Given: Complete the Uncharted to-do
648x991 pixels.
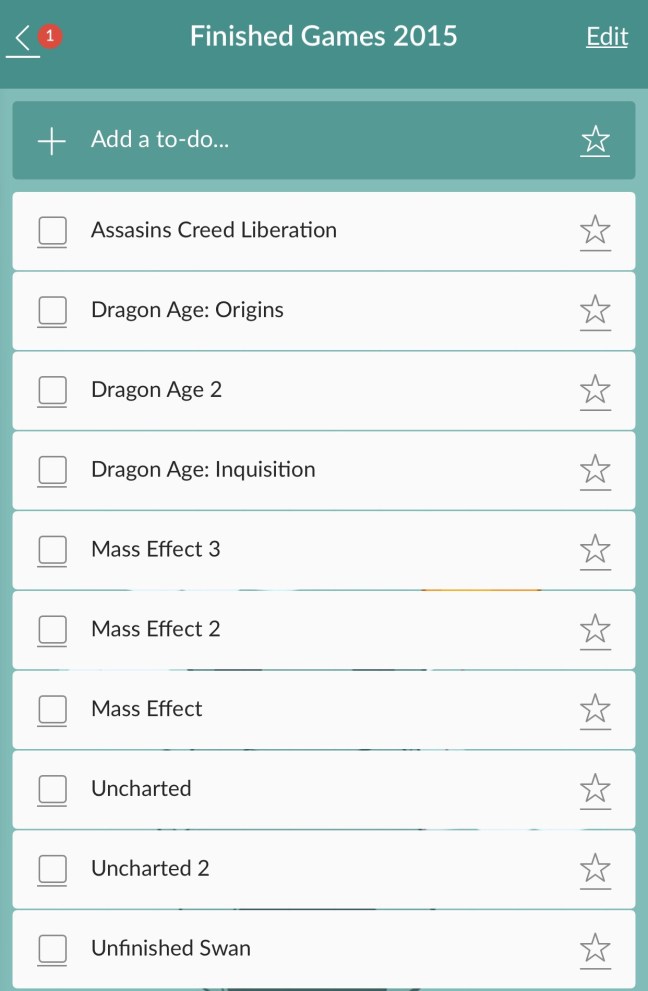Looking at the screenshot, I should click(52, 789).
